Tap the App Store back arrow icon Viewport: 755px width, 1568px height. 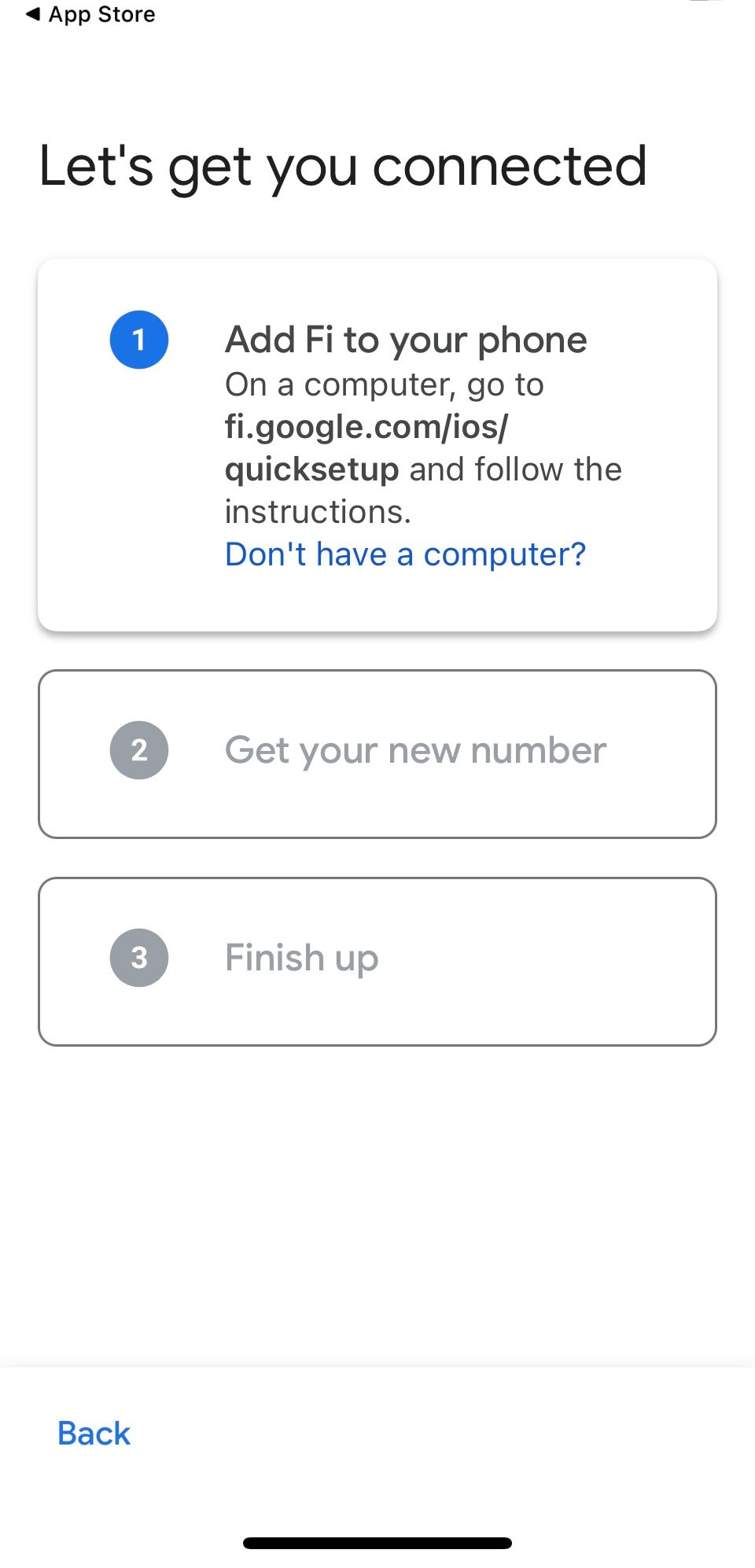(x=33, y=13)
